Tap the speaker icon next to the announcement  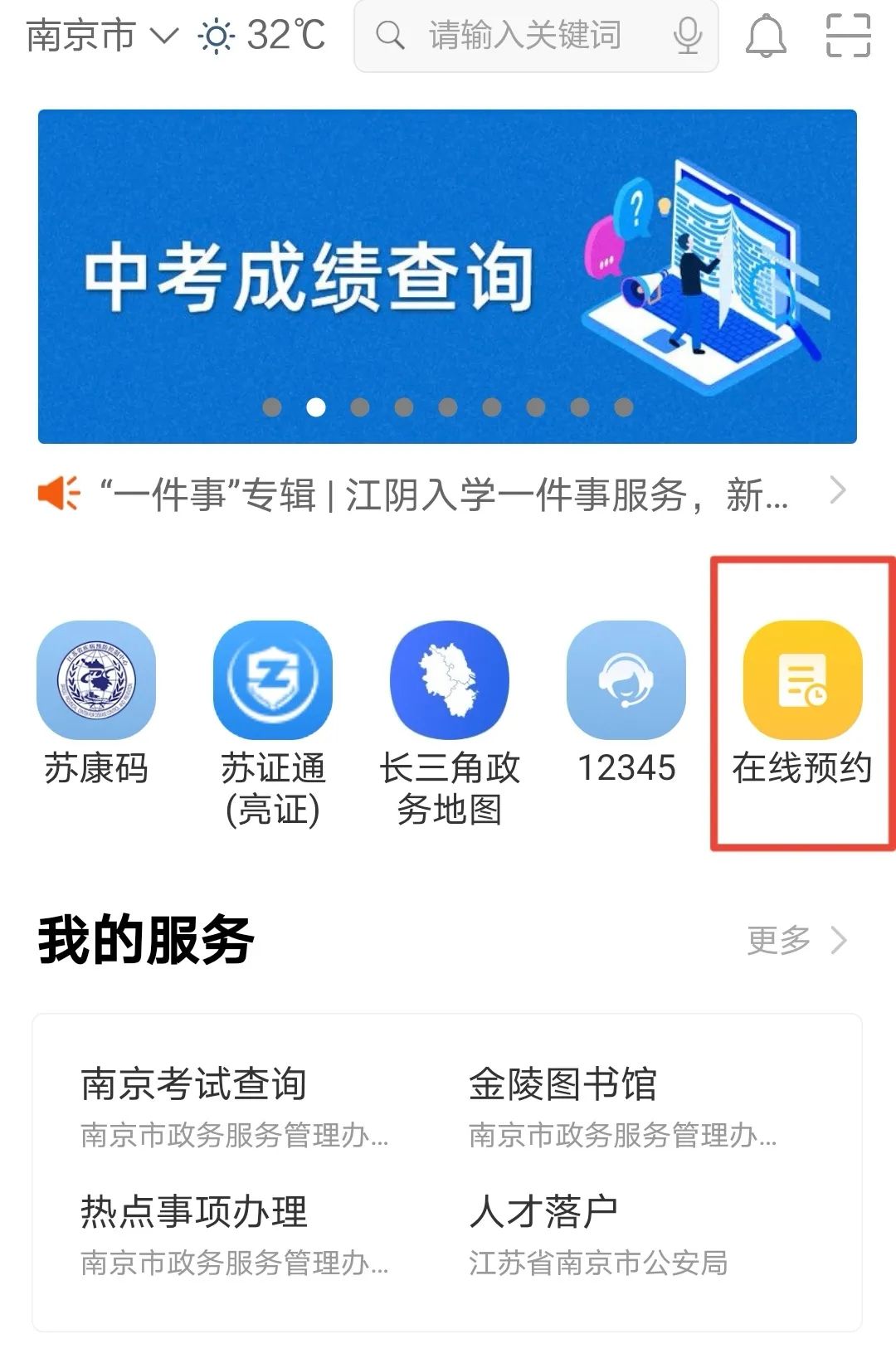tap(60, 491)
